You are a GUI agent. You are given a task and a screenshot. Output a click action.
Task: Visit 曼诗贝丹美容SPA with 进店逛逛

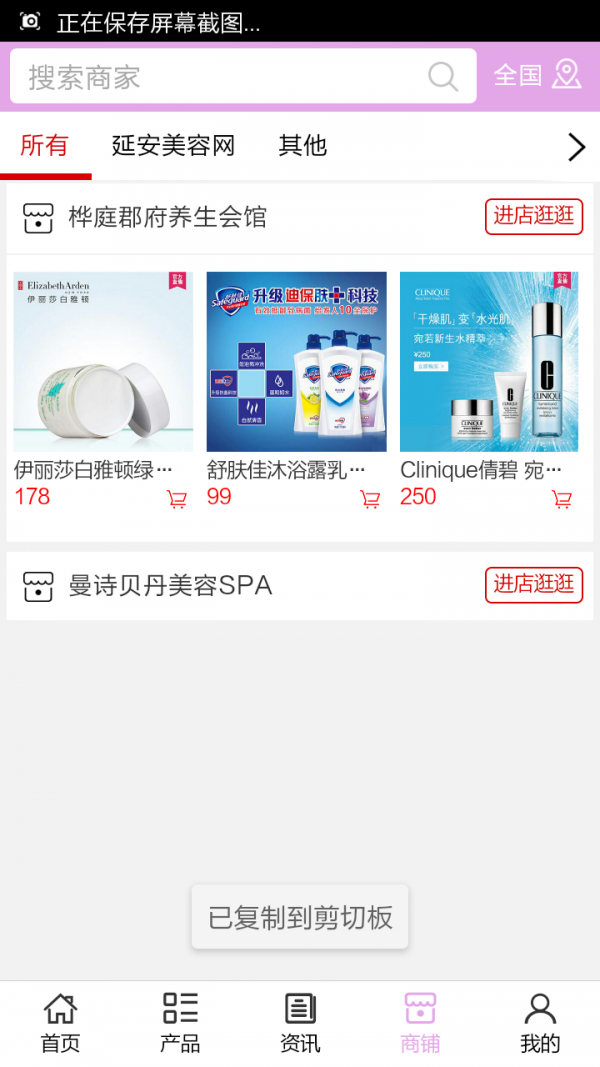coord(534,584)
